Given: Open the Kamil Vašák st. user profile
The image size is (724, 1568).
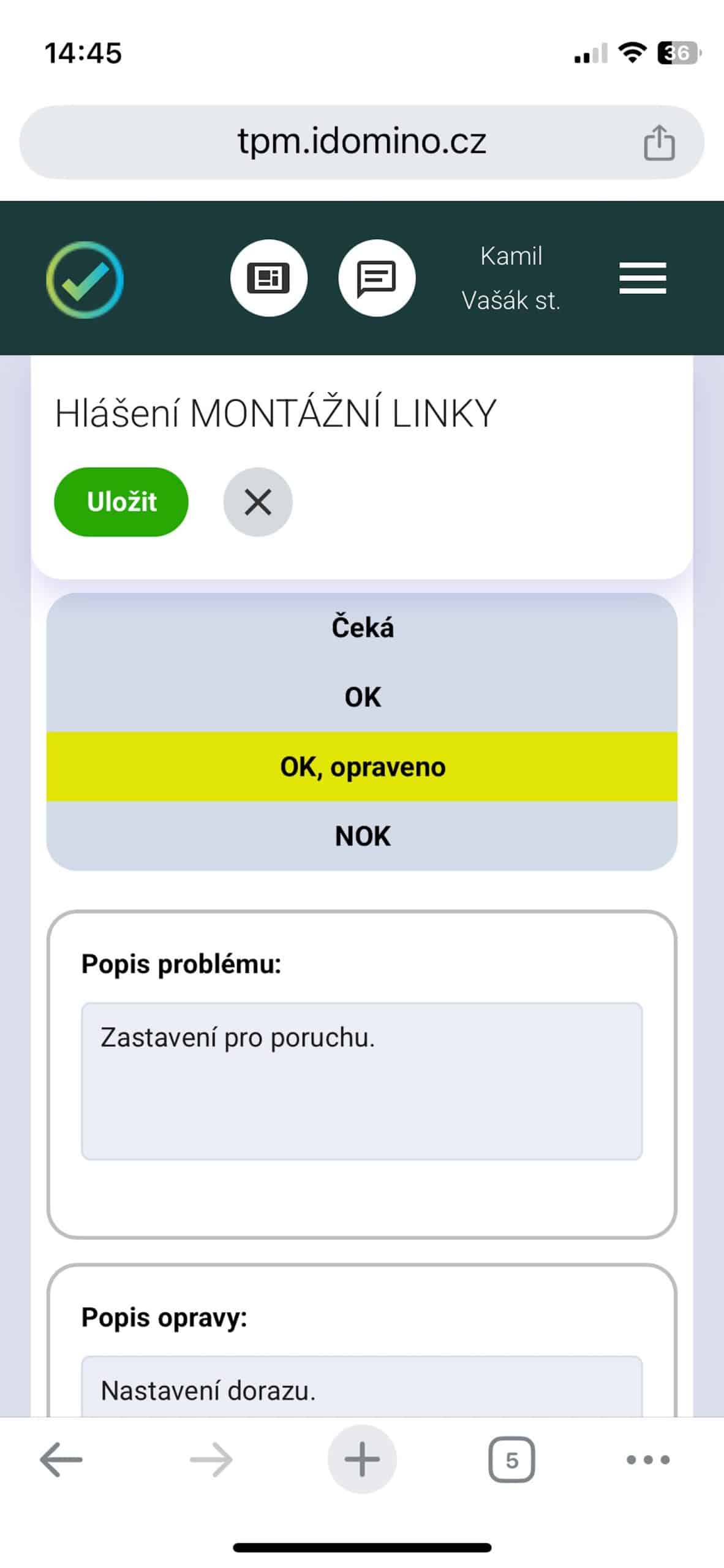Looking at the screenshot, I should 511,278.
